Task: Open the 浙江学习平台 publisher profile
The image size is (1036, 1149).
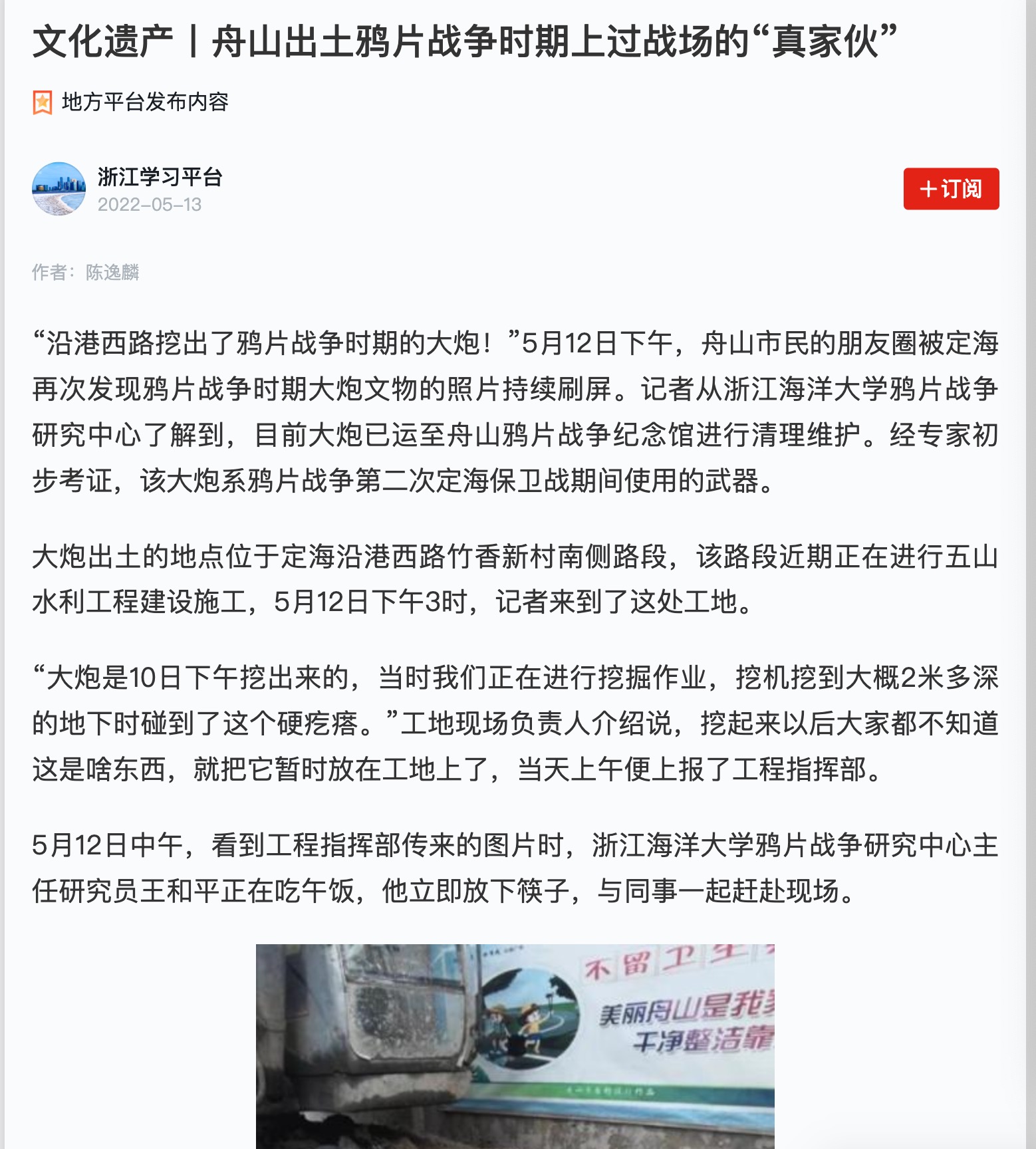Action: (x=160, y=177)
